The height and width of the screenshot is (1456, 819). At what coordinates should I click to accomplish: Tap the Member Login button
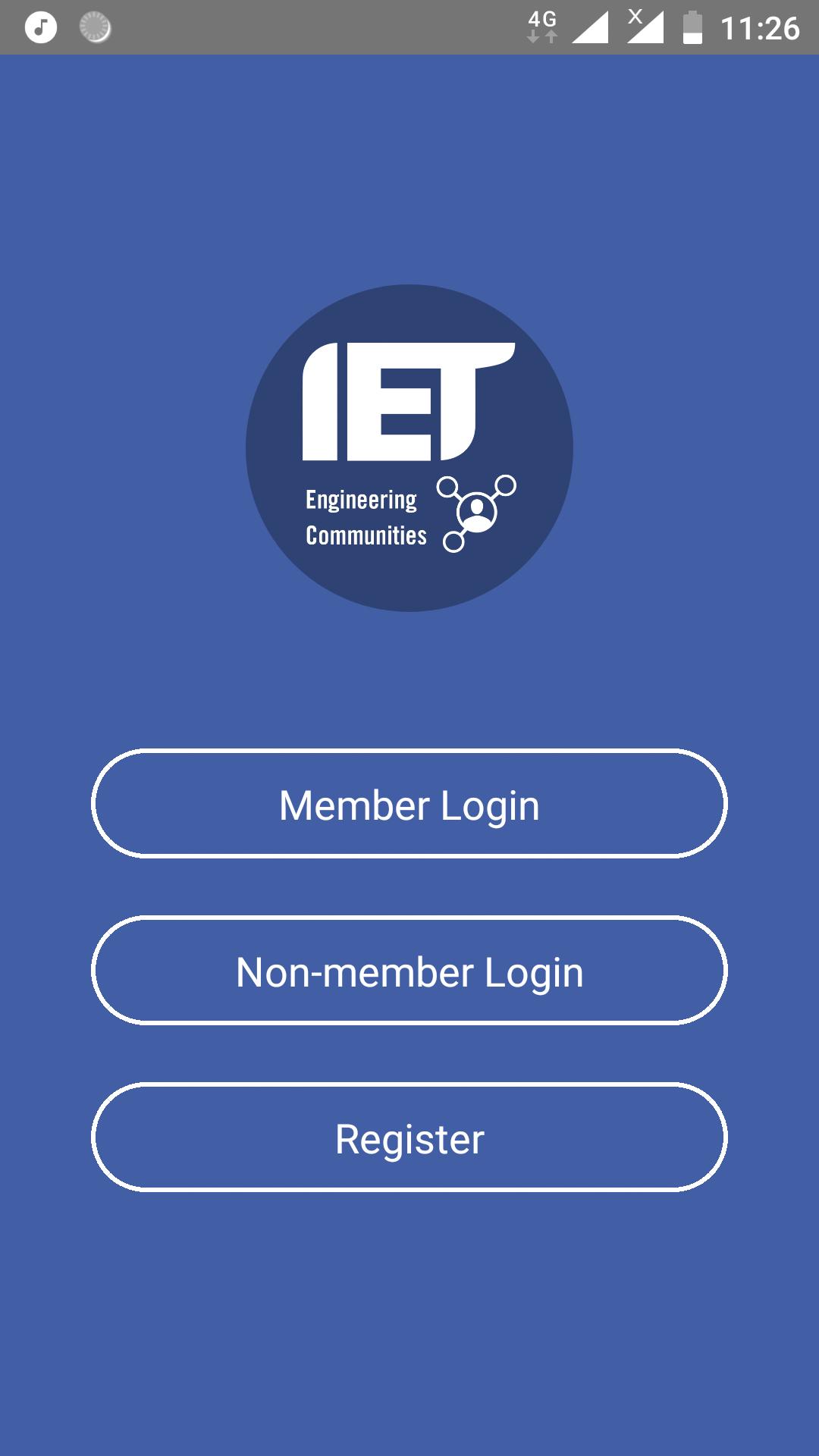[x=409, y=804]
